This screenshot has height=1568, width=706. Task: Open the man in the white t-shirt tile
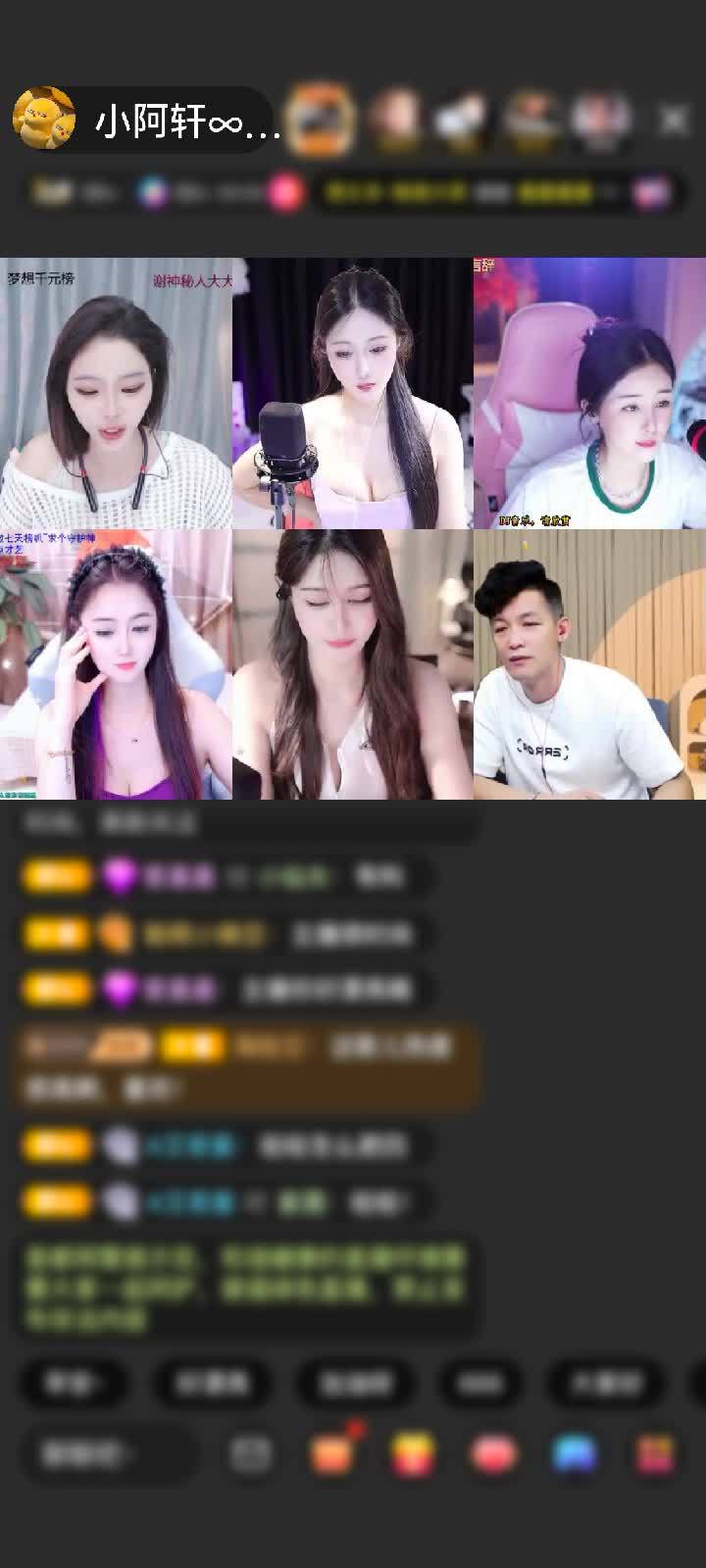589,664
